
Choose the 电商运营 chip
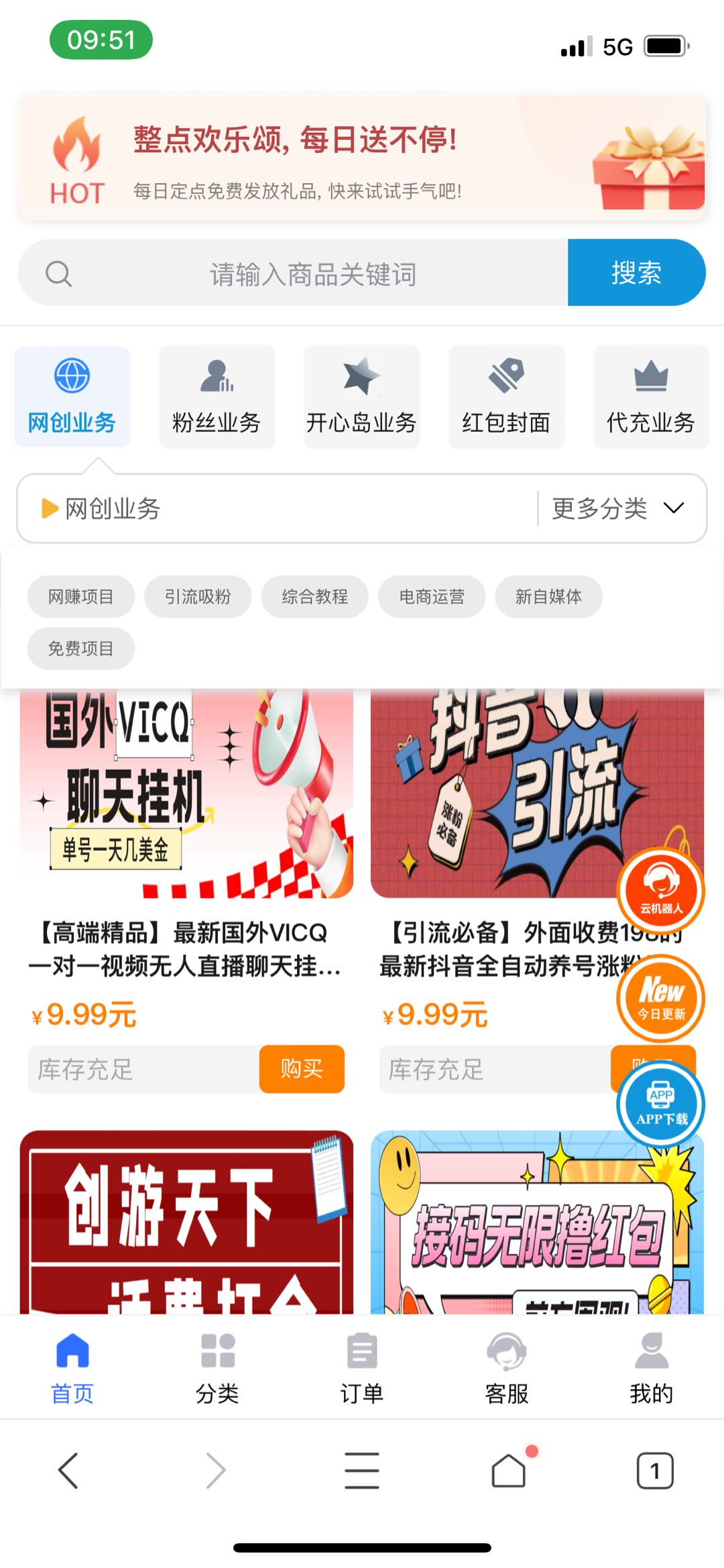pyautogui.click(x=431, y=596)
